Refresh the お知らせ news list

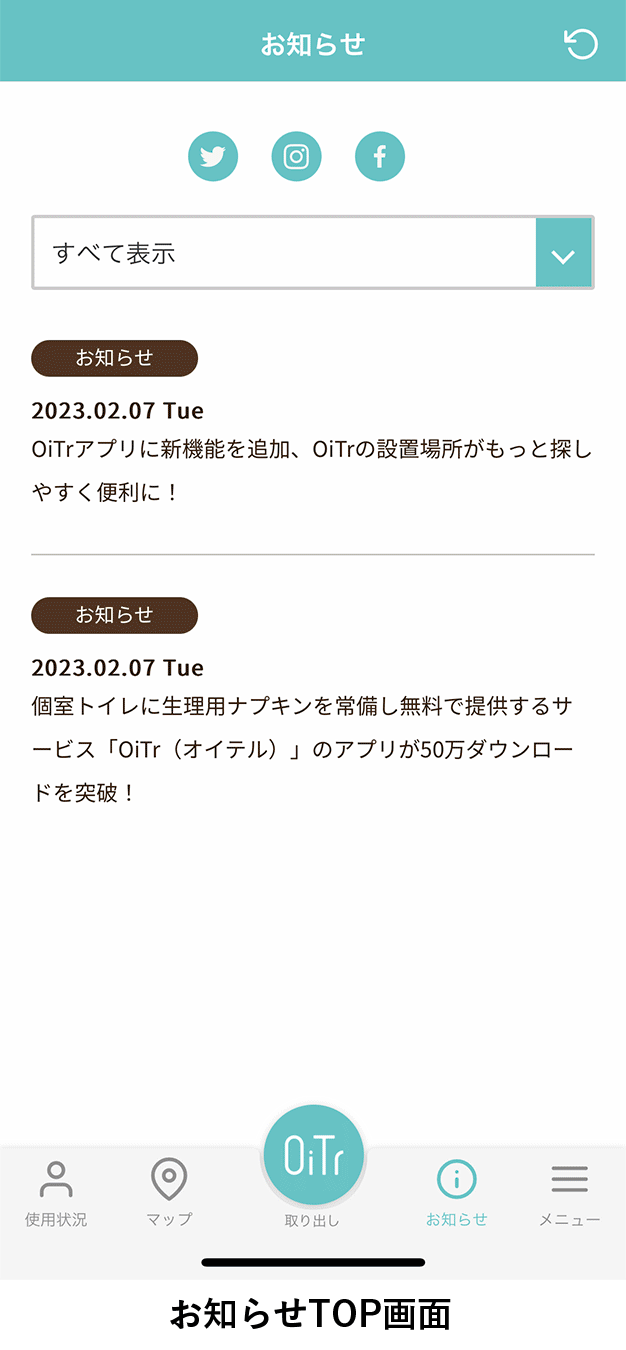(581, 44)
